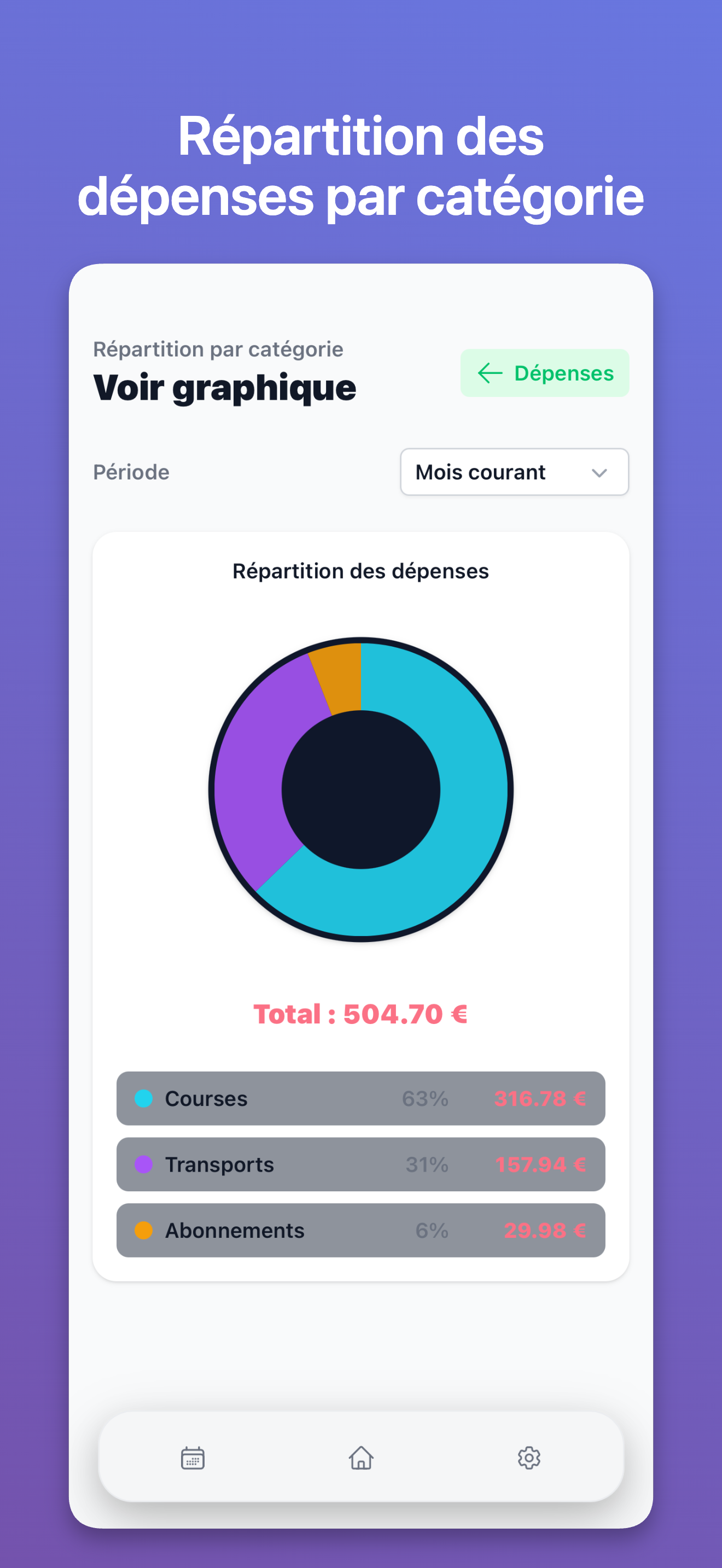This screenshot has width=722, height=1568.
Task: Toggle the Transports legend row visibility
Action: [361, 1165]
